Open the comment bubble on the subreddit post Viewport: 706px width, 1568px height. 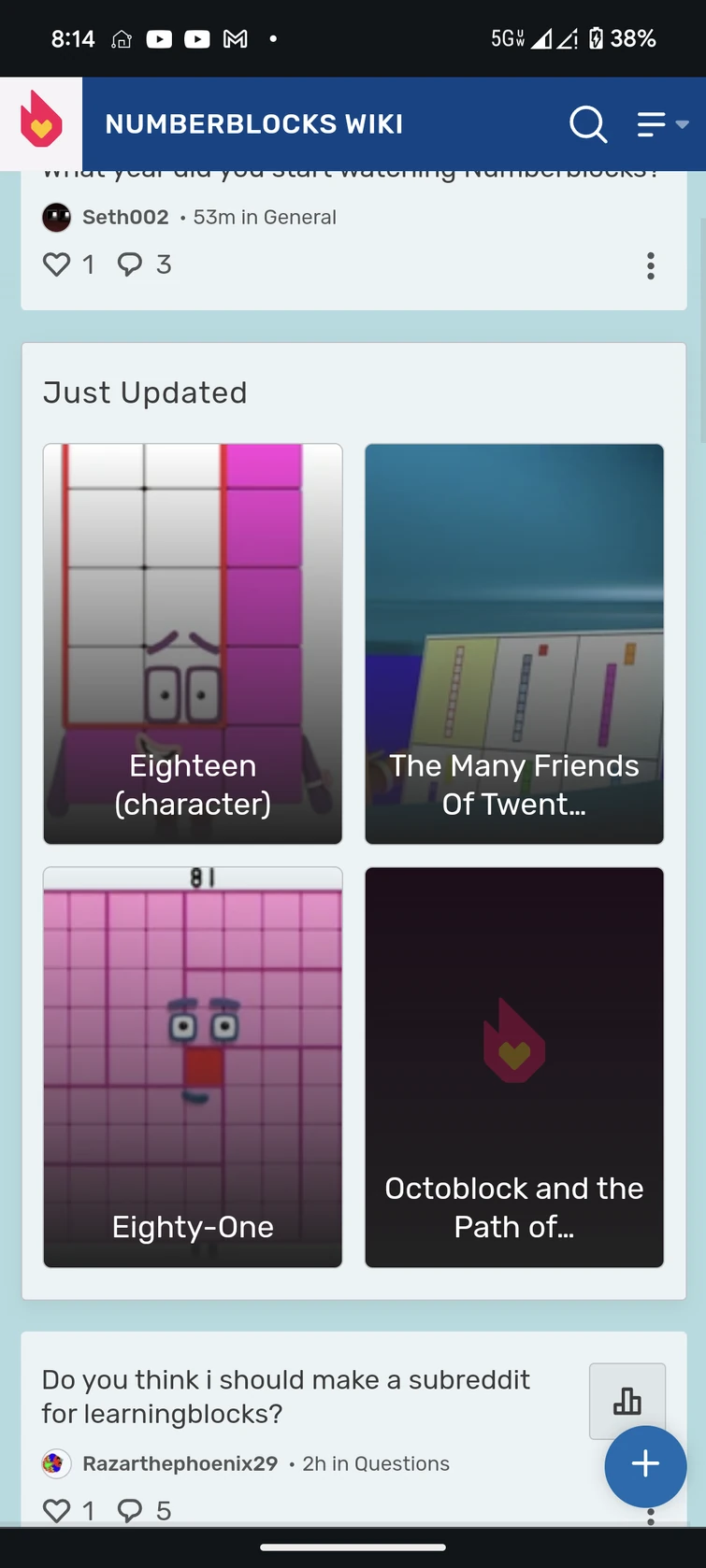pyautogui.click(x=130, y=1510)
